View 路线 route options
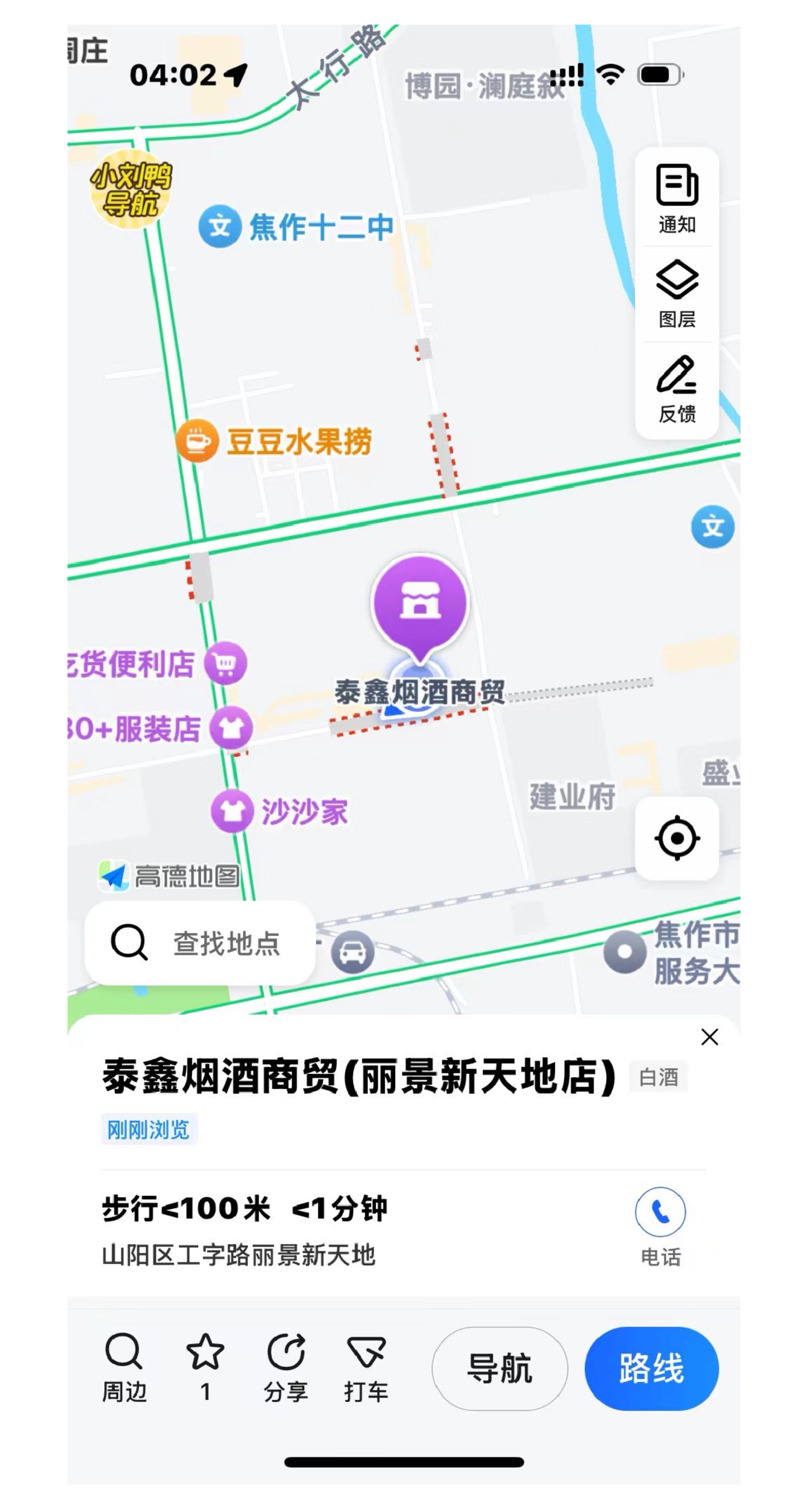Image resolution: width=812 pixels, height=1502 pixels. click(651, 1369)
